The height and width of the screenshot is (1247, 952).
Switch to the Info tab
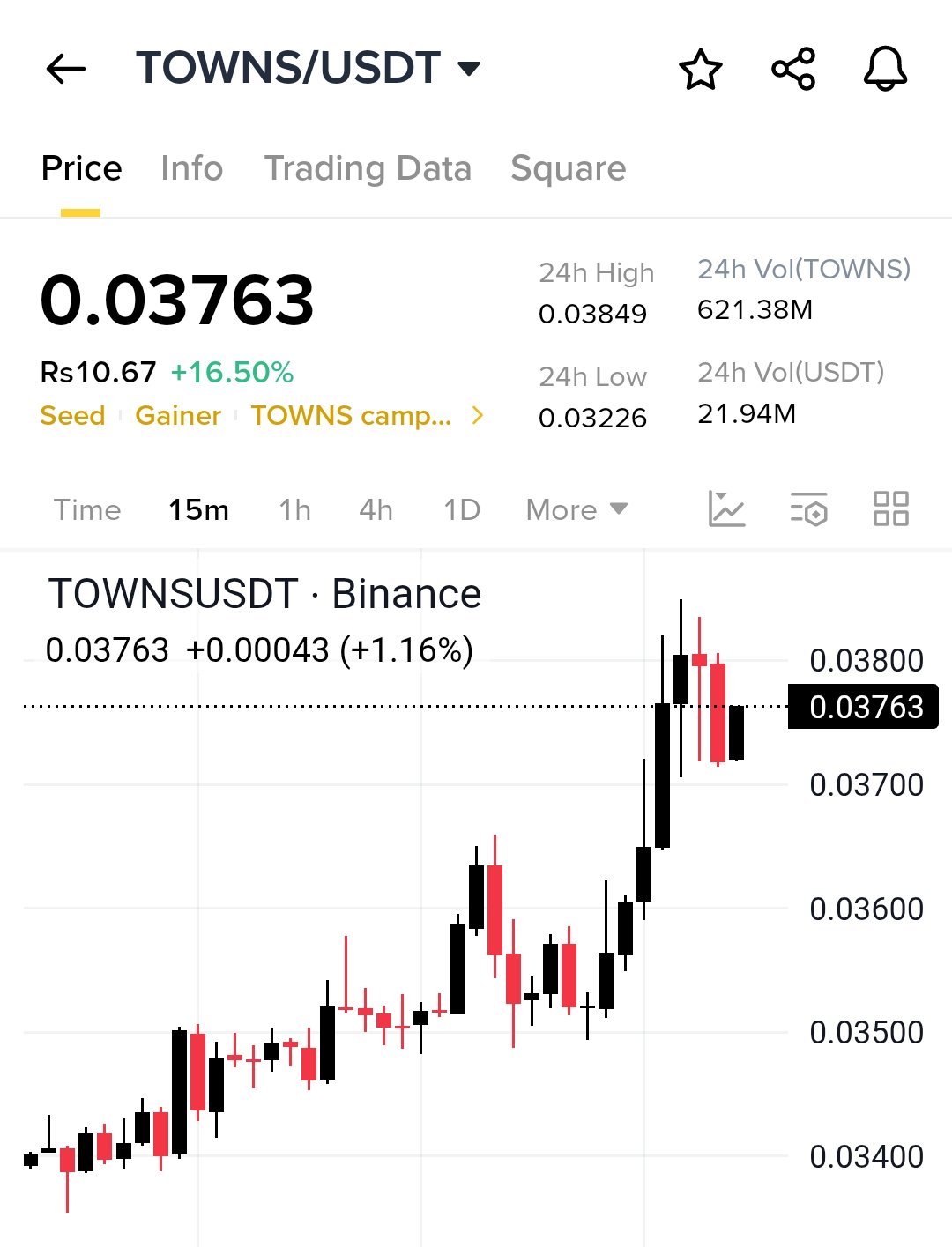pyautogui.click(x=191, y=168)
